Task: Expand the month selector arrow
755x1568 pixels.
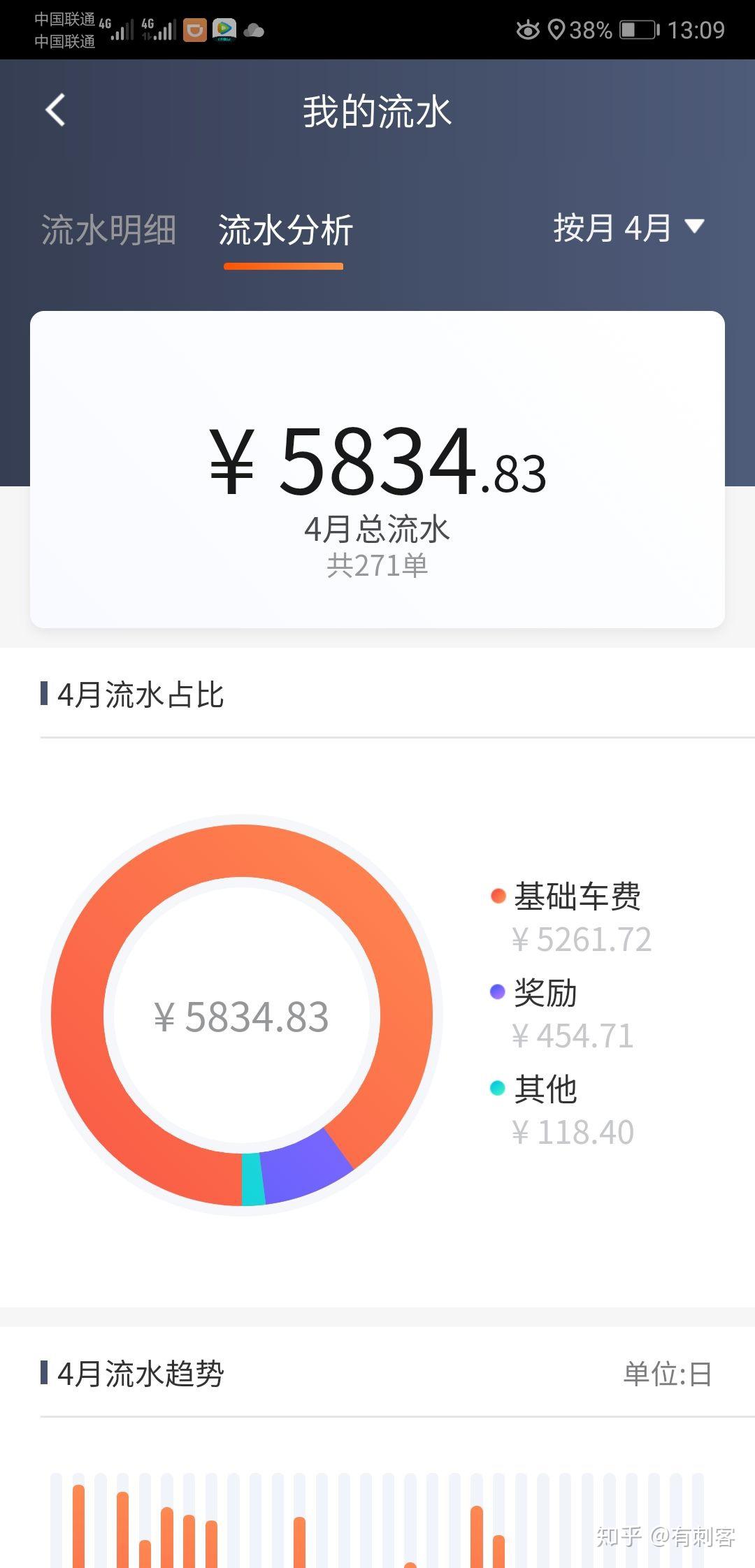Action: (x=694, y=226)
